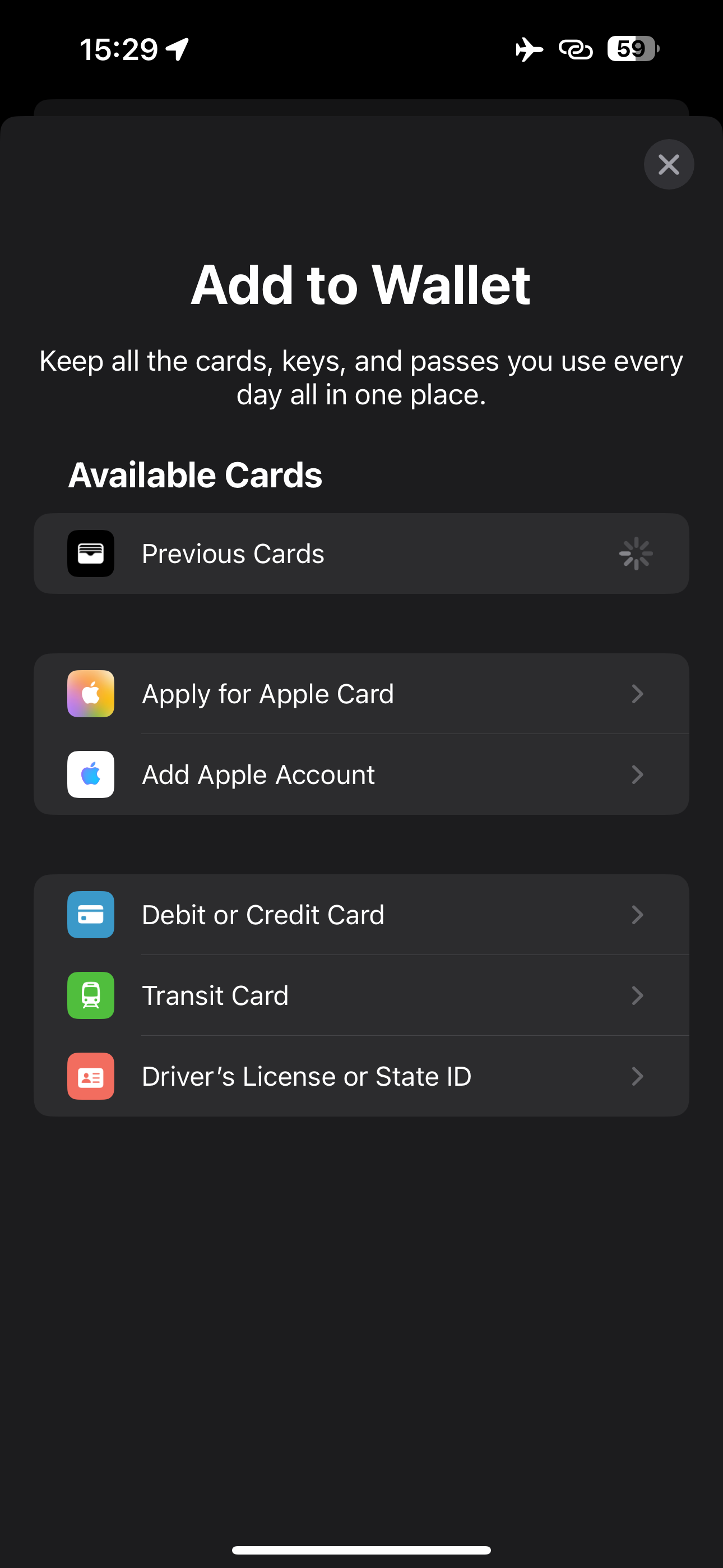
Task: Expand the Apply for Apple Card chevron
Action: [x=637, y=694]
